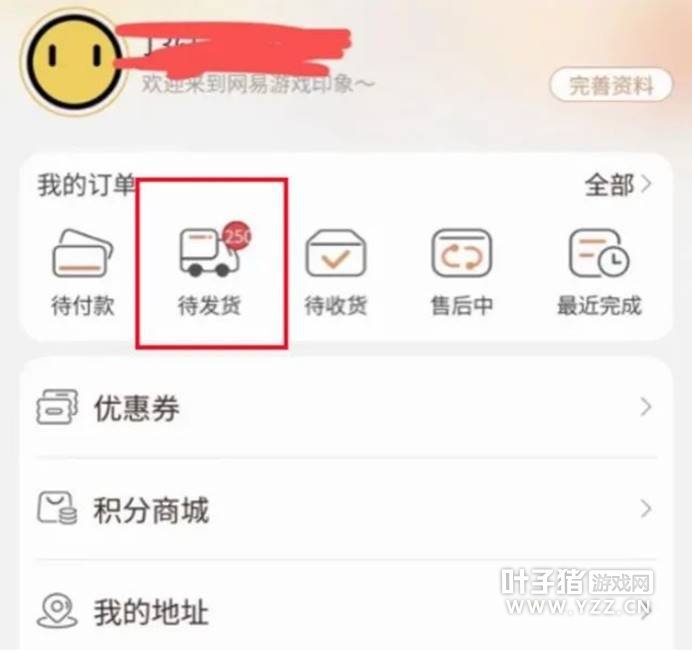Image resolution: width=692 pixels, height=651 pixels.
Task: Tap 完善资料 button
Action: pyautogui.click(x=611, y=86)
